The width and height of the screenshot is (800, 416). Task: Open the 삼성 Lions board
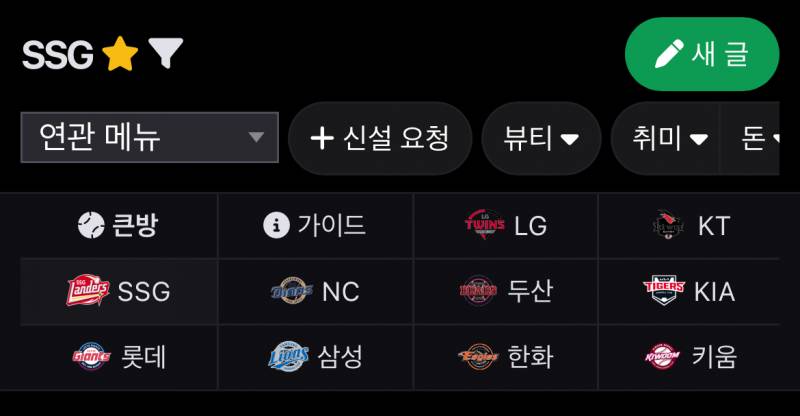click(314, 357)
